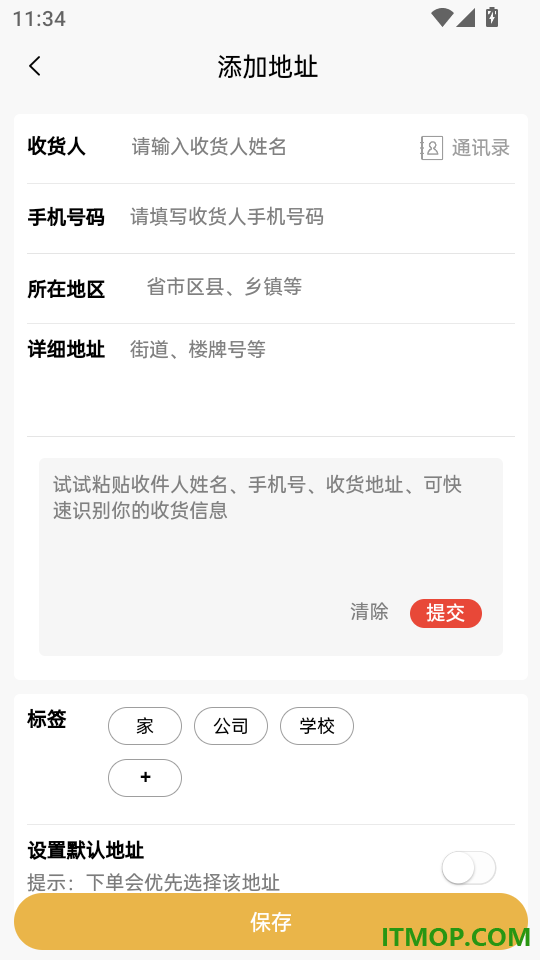Enter the 详细地址 street field
This screenshot has height=960, width=540.
point(321,381)
